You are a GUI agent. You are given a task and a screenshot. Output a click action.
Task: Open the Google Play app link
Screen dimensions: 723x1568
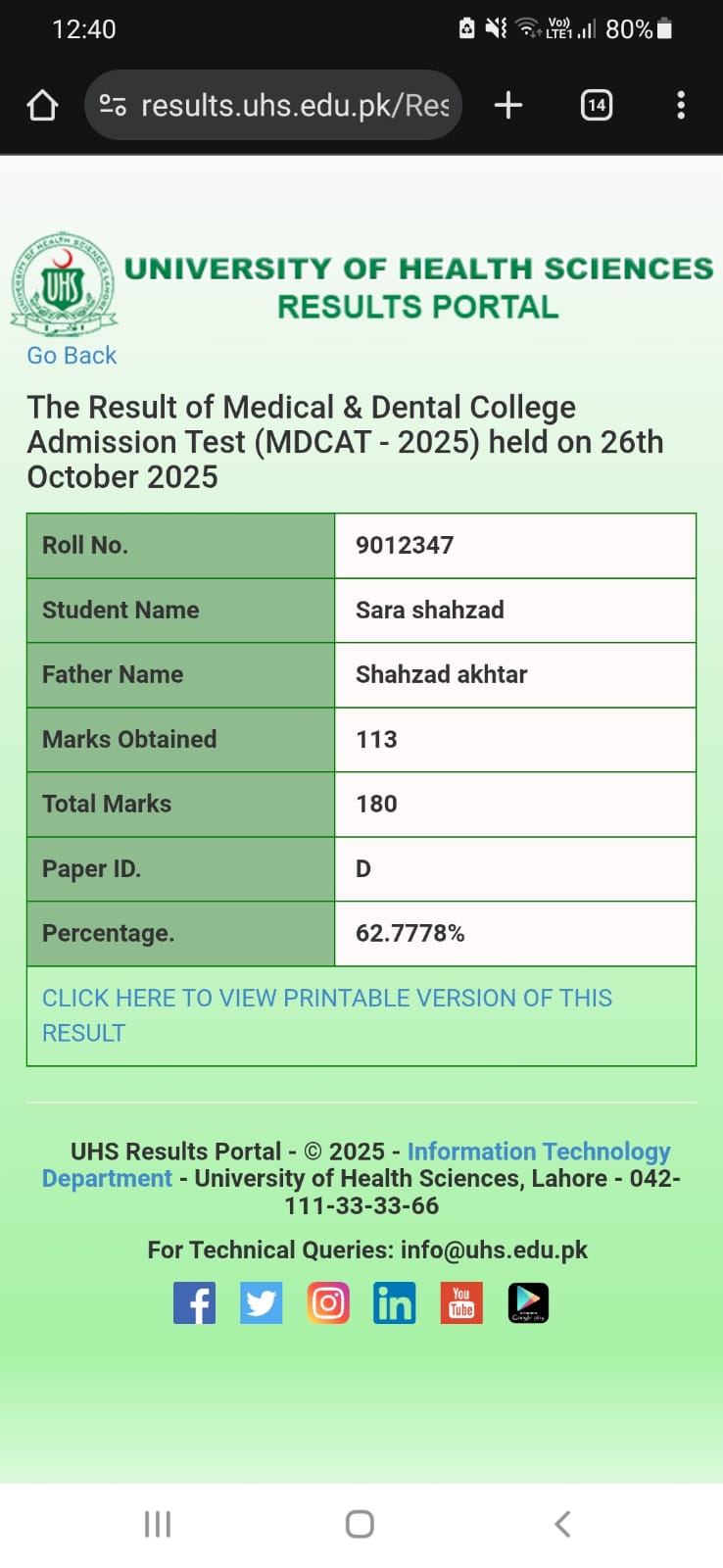point(528,1303)
